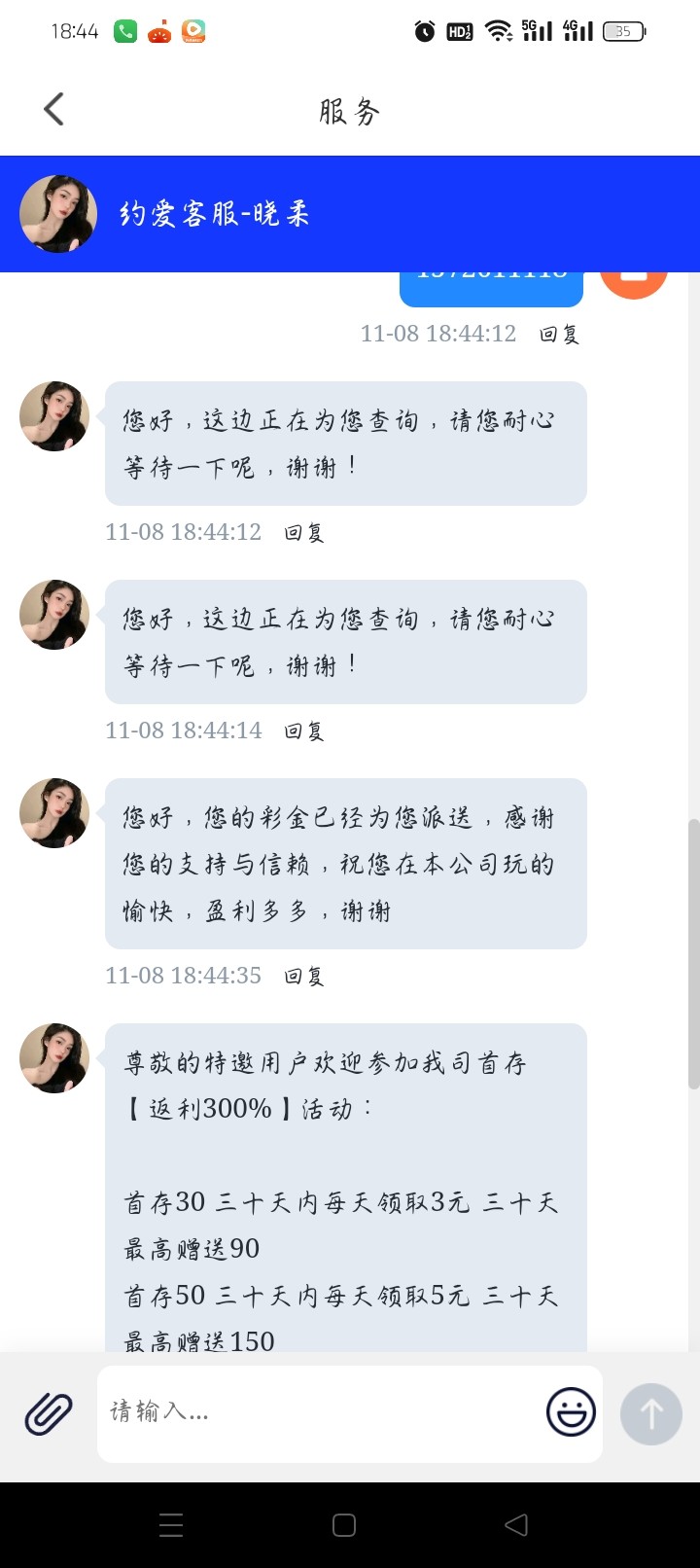Tap 回复 under the 18:44:14 message
700x1568 pixels.
click(304, 731)
